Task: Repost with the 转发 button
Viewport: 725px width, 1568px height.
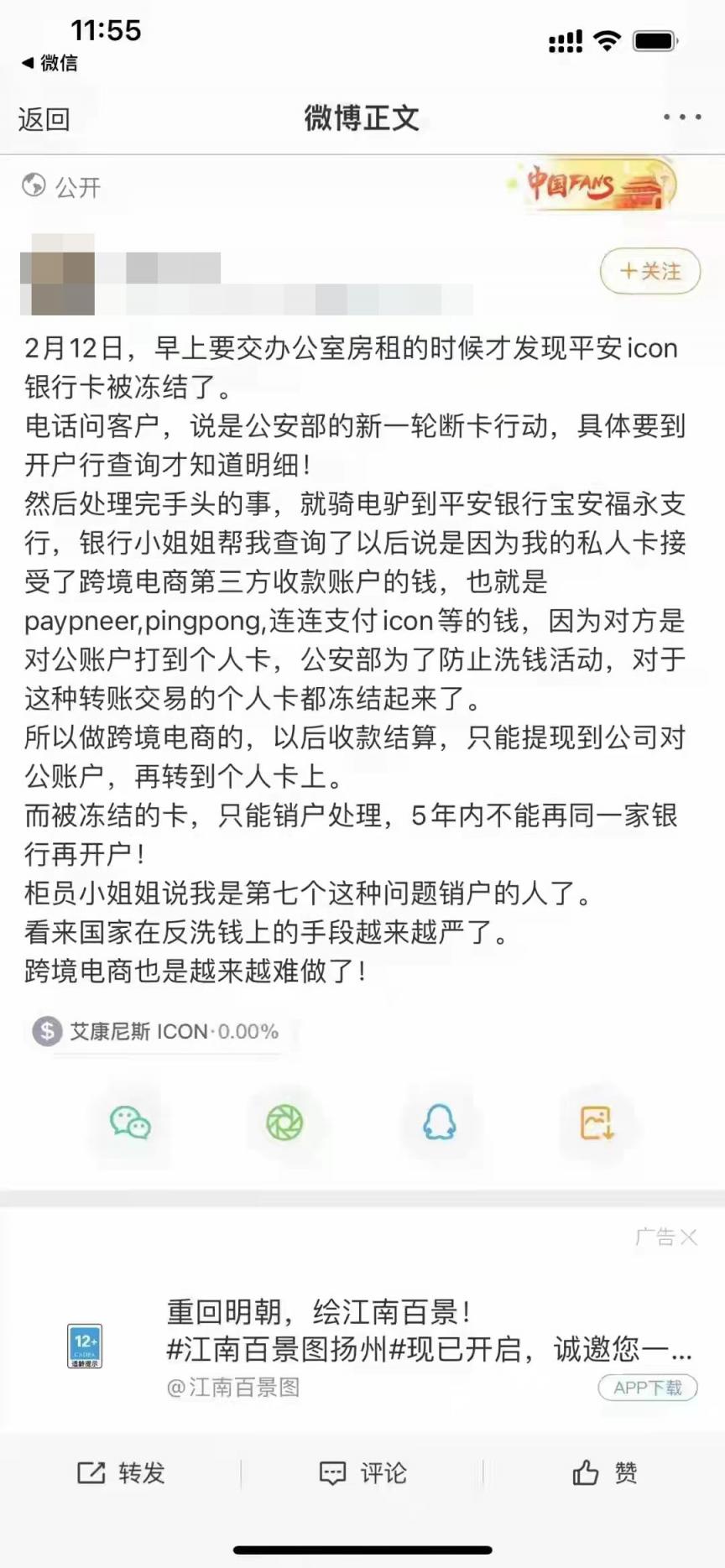Action: (x=121, y=1472)
